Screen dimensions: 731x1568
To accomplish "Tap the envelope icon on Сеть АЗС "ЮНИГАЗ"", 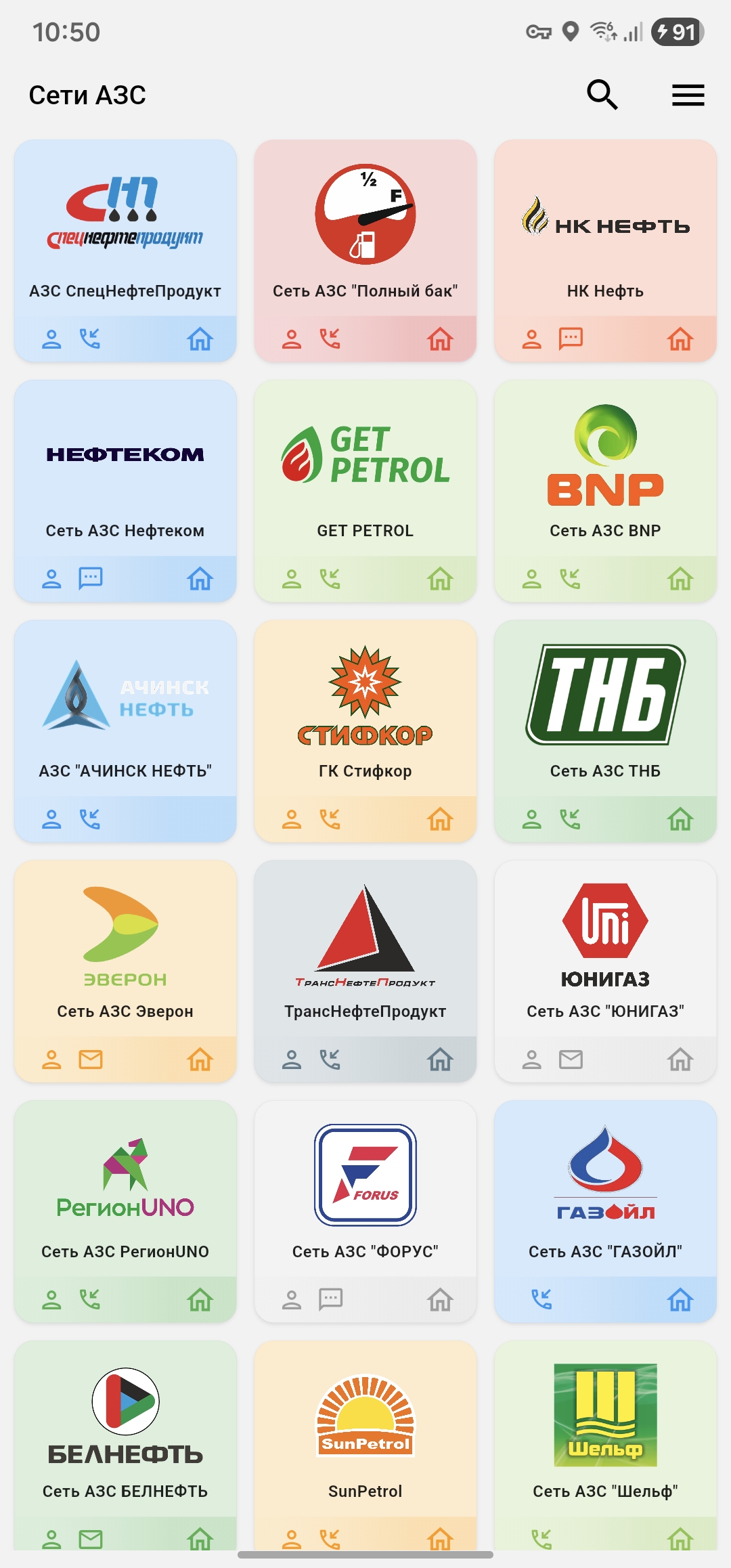I will (x=571, y=1060).
